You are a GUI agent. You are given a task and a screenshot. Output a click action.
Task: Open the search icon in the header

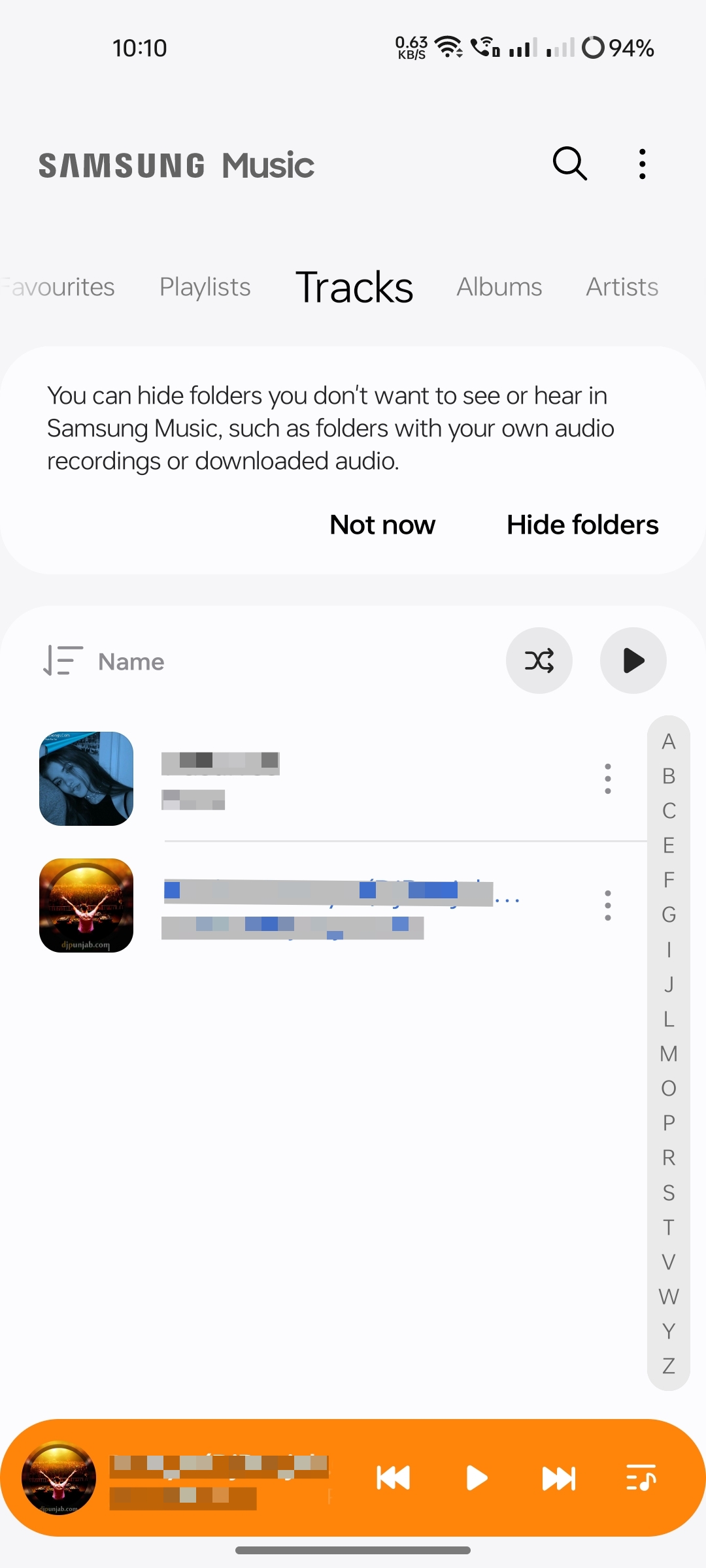tap(570, 163)
